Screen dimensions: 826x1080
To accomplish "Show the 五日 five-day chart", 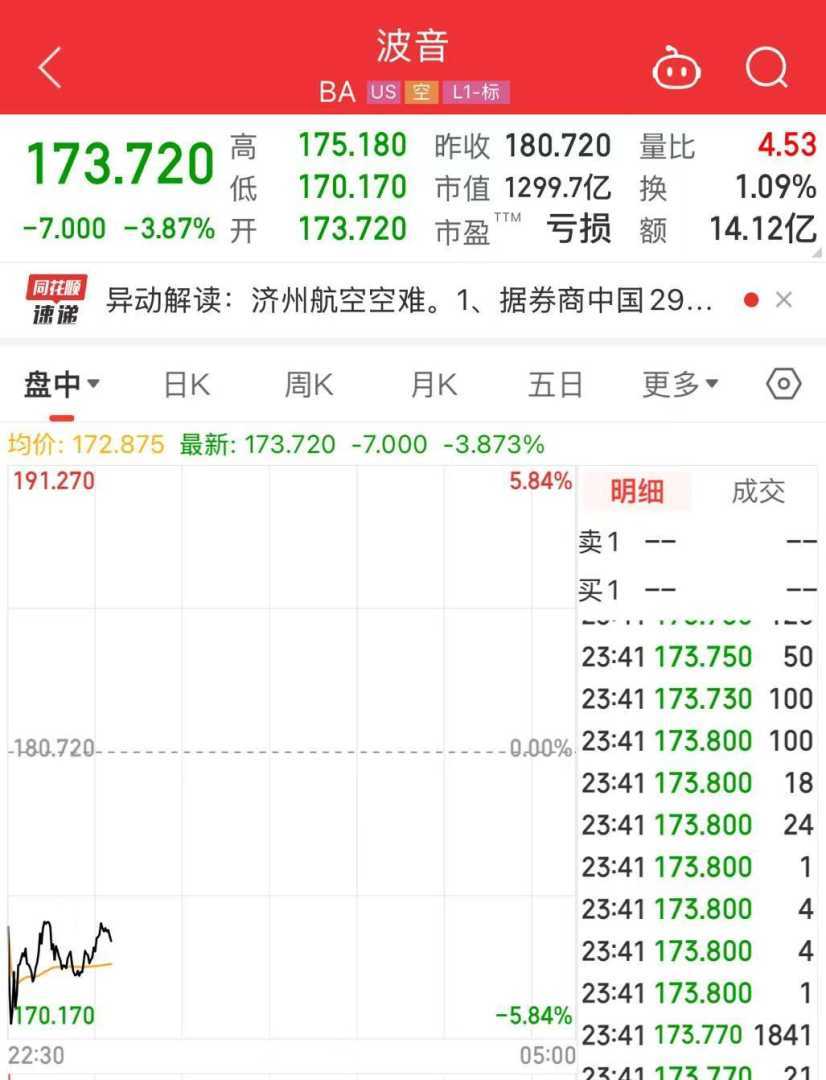I will point(555,384).
